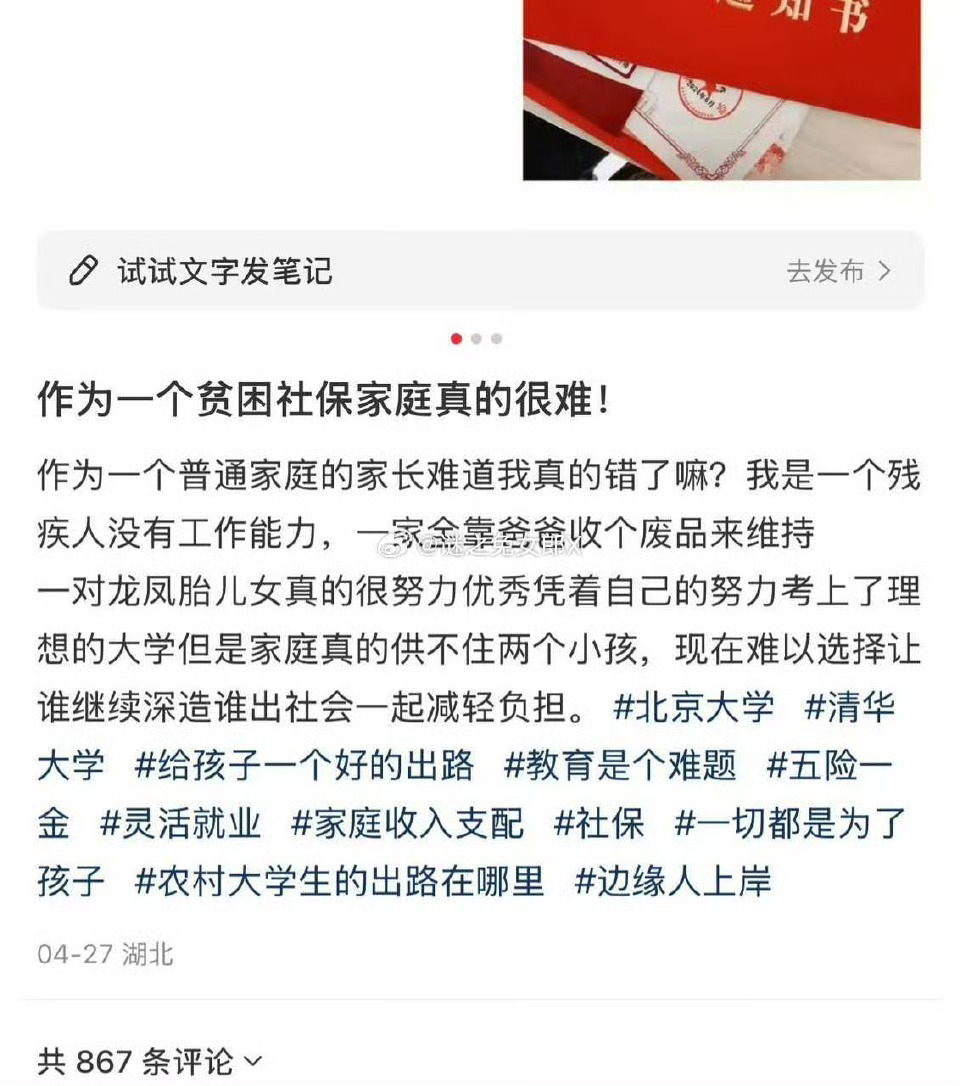Open hashtag #教育是个难题
Screen dimensions: 960x1086
coord(620,765)
